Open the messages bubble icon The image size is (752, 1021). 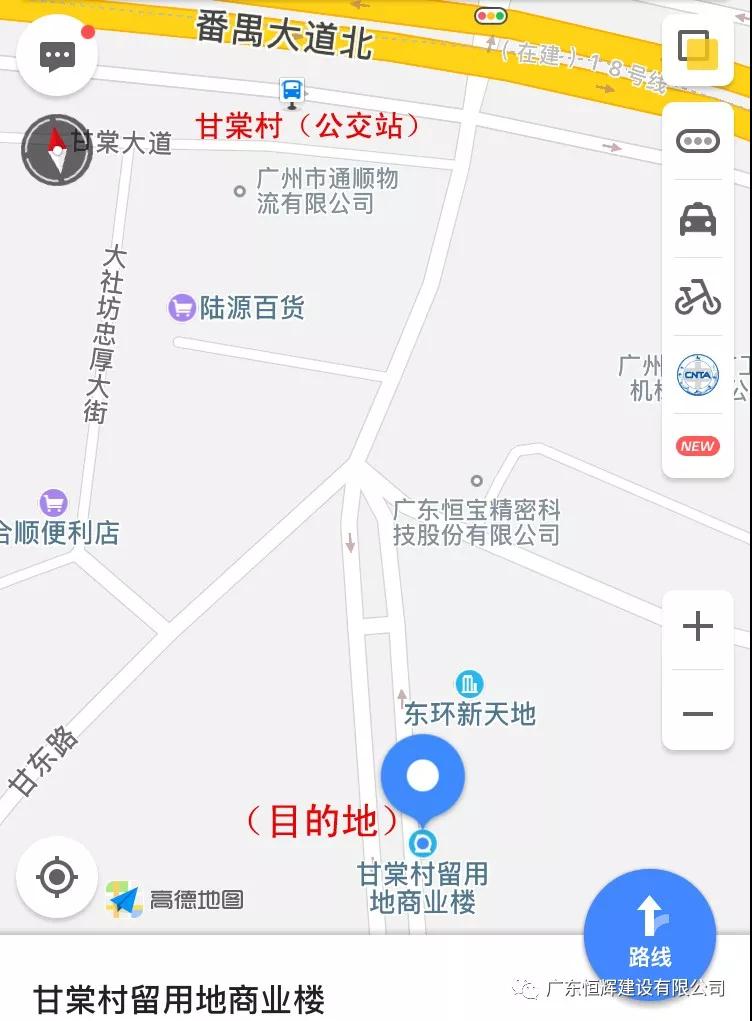57,56
